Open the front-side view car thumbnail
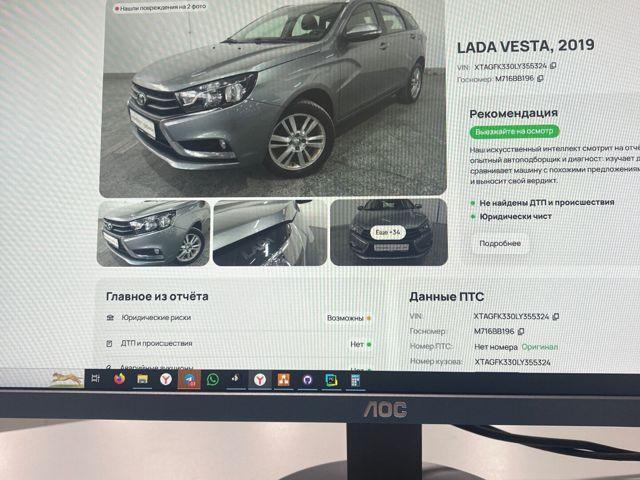 click(x=153, y=232)
